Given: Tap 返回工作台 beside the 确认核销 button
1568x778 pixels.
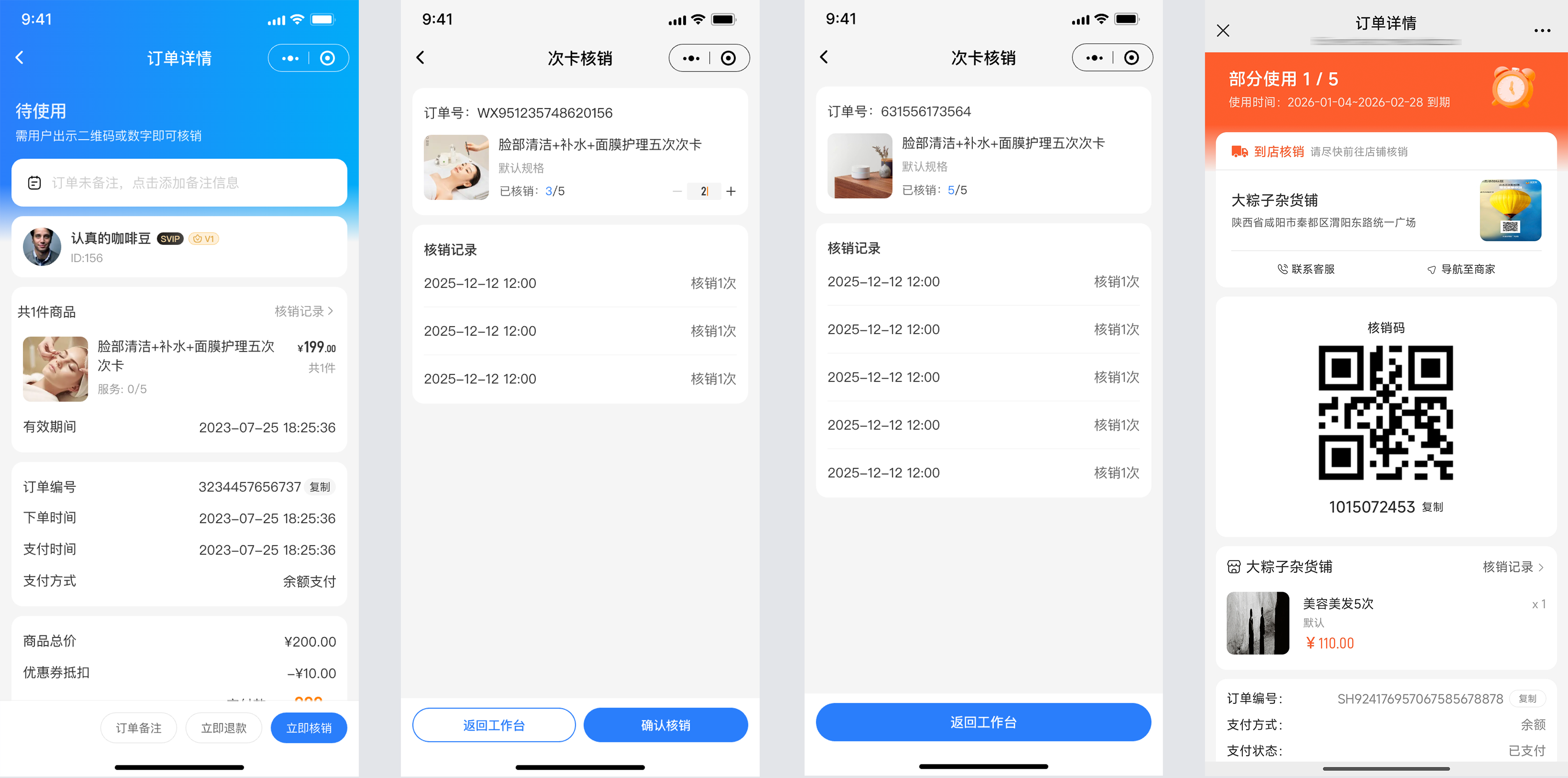Looking at the screenshot, I should tap(494, 724).
